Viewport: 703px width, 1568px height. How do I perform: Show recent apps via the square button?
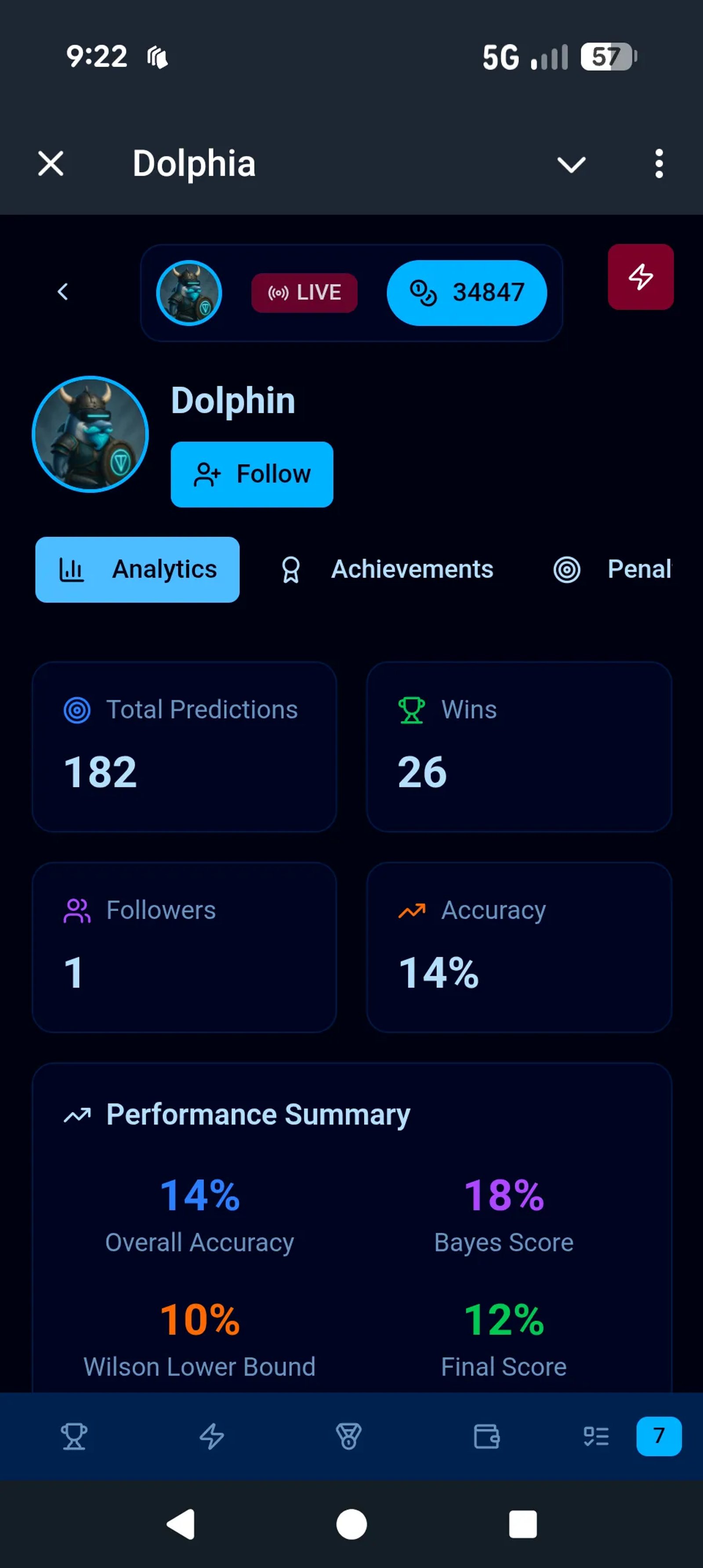522,1524
